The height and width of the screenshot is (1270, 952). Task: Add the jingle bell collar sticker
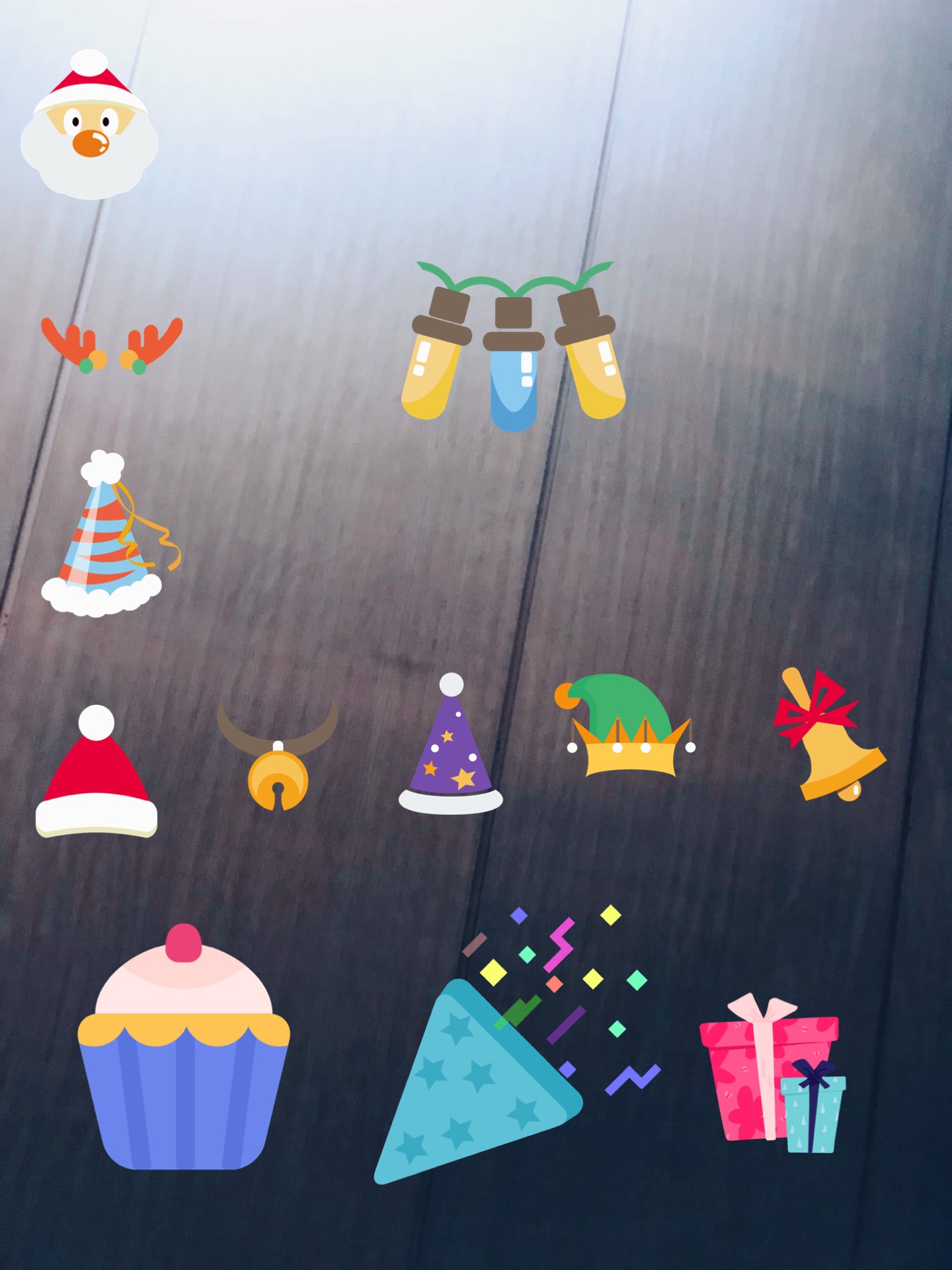(x=278, y=761)
